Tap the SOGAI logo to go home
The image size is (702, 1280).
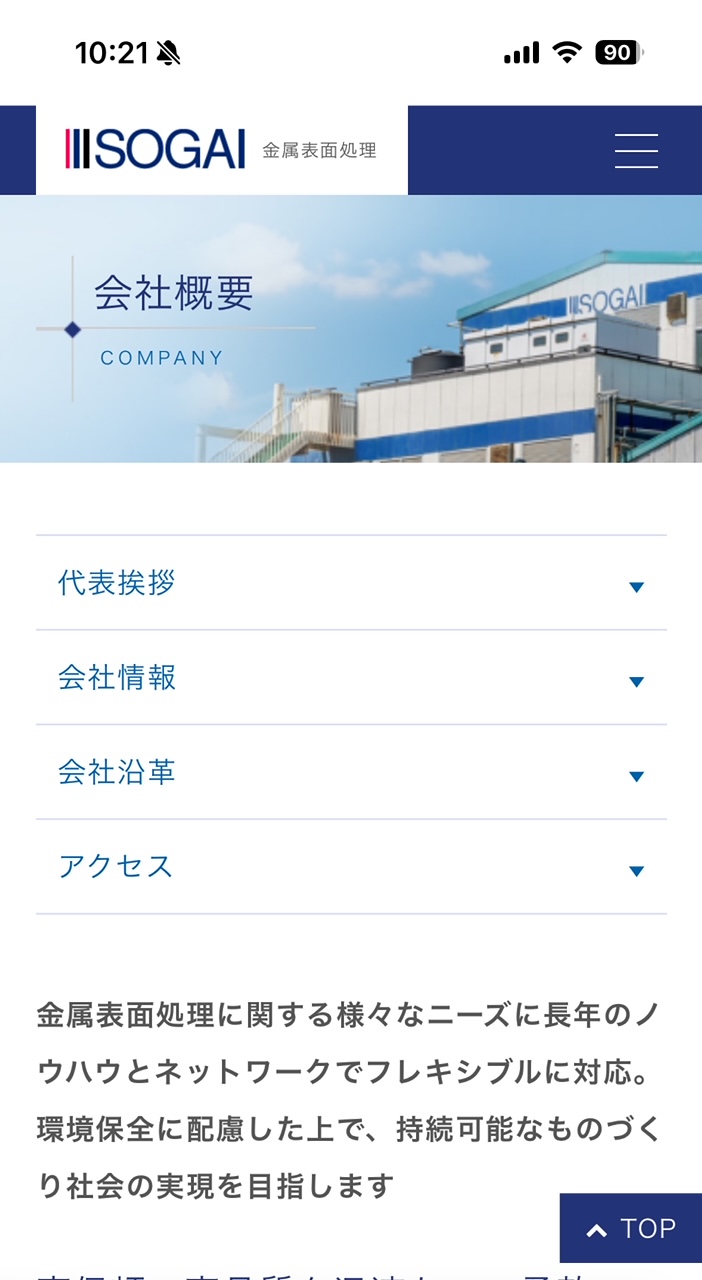coord(221,150)
